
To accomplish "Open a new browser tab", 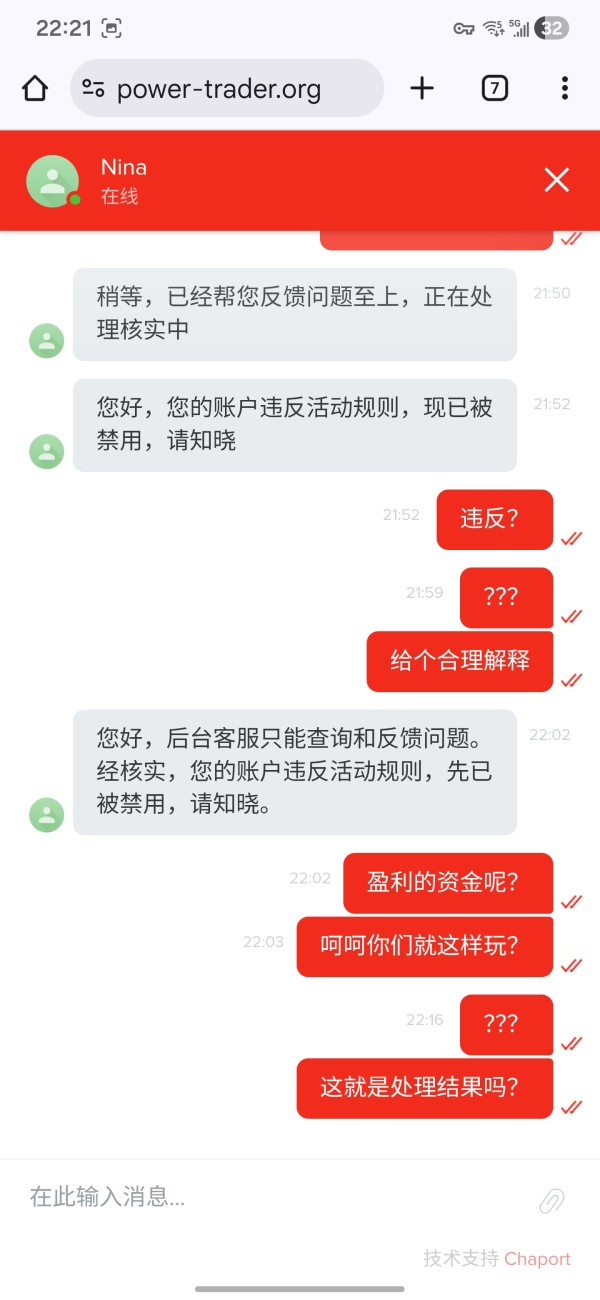I will 422,89.
